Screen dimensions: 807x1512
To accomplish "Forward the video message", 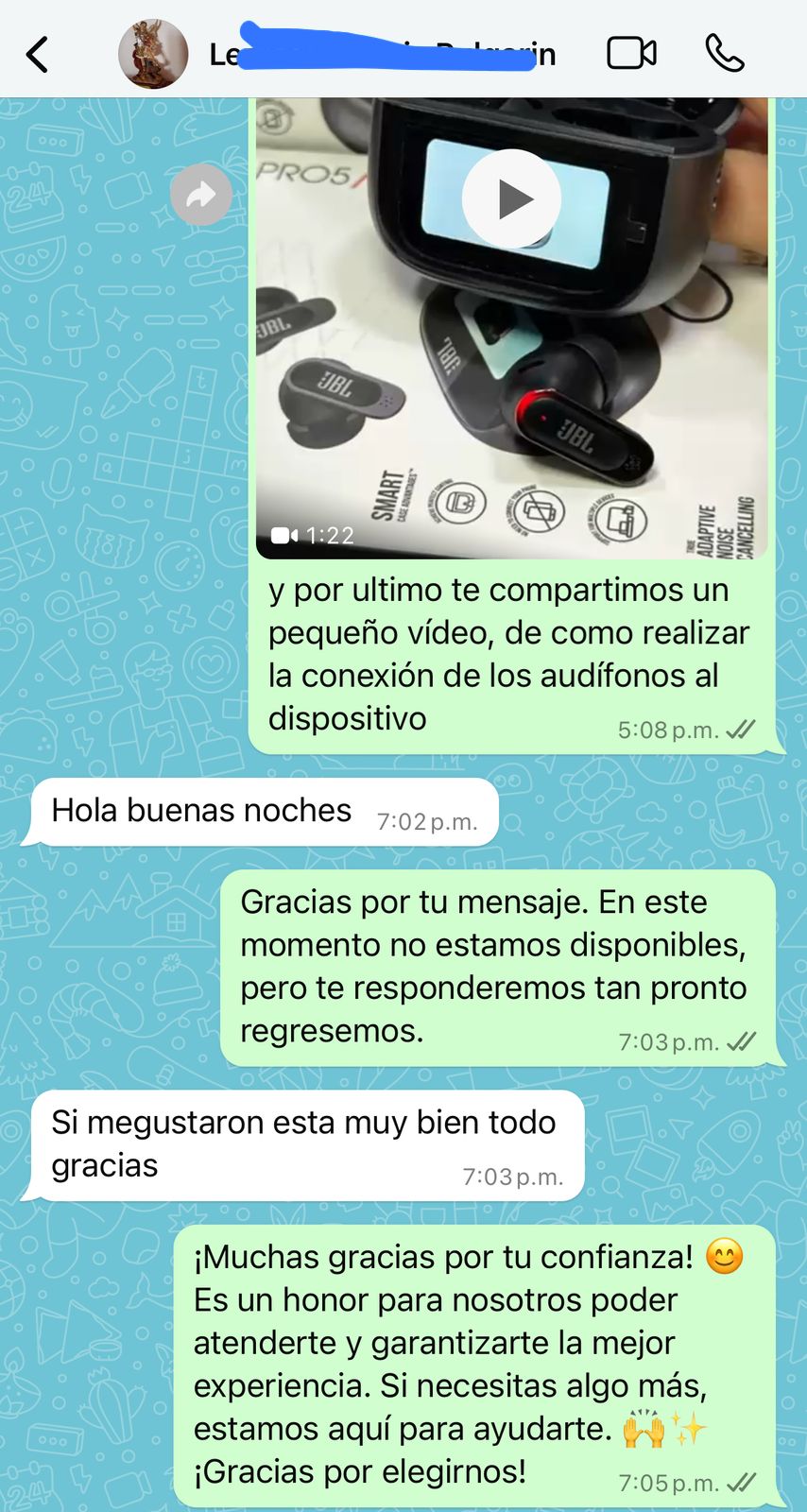I will point(200,195).
